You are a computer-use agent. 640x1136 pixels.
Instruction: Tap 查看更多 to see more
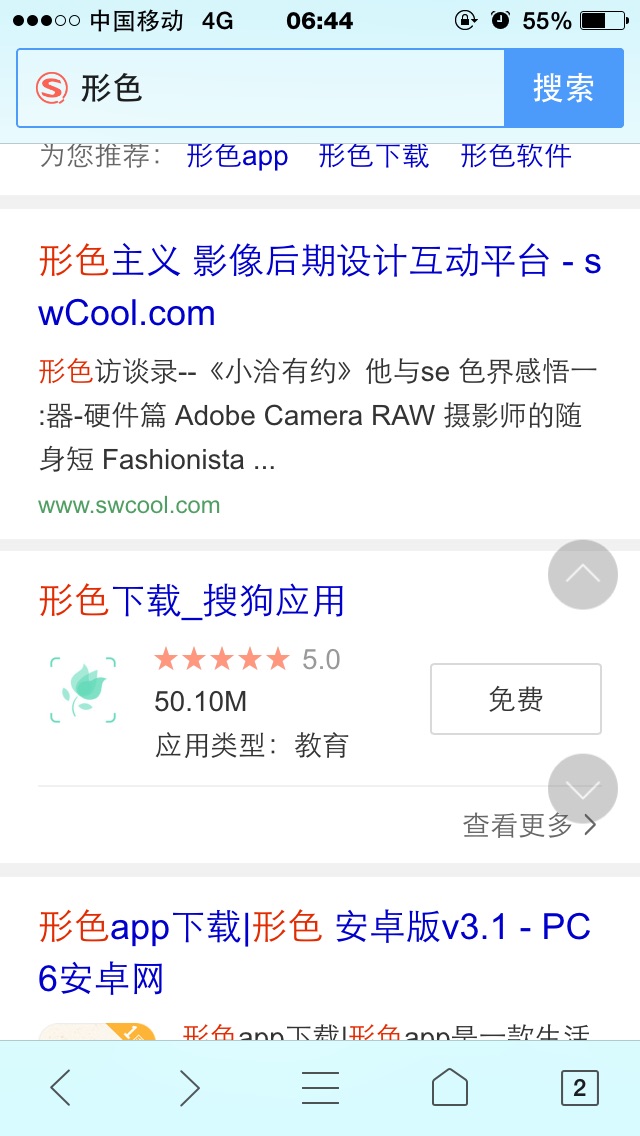coord(529,825)
